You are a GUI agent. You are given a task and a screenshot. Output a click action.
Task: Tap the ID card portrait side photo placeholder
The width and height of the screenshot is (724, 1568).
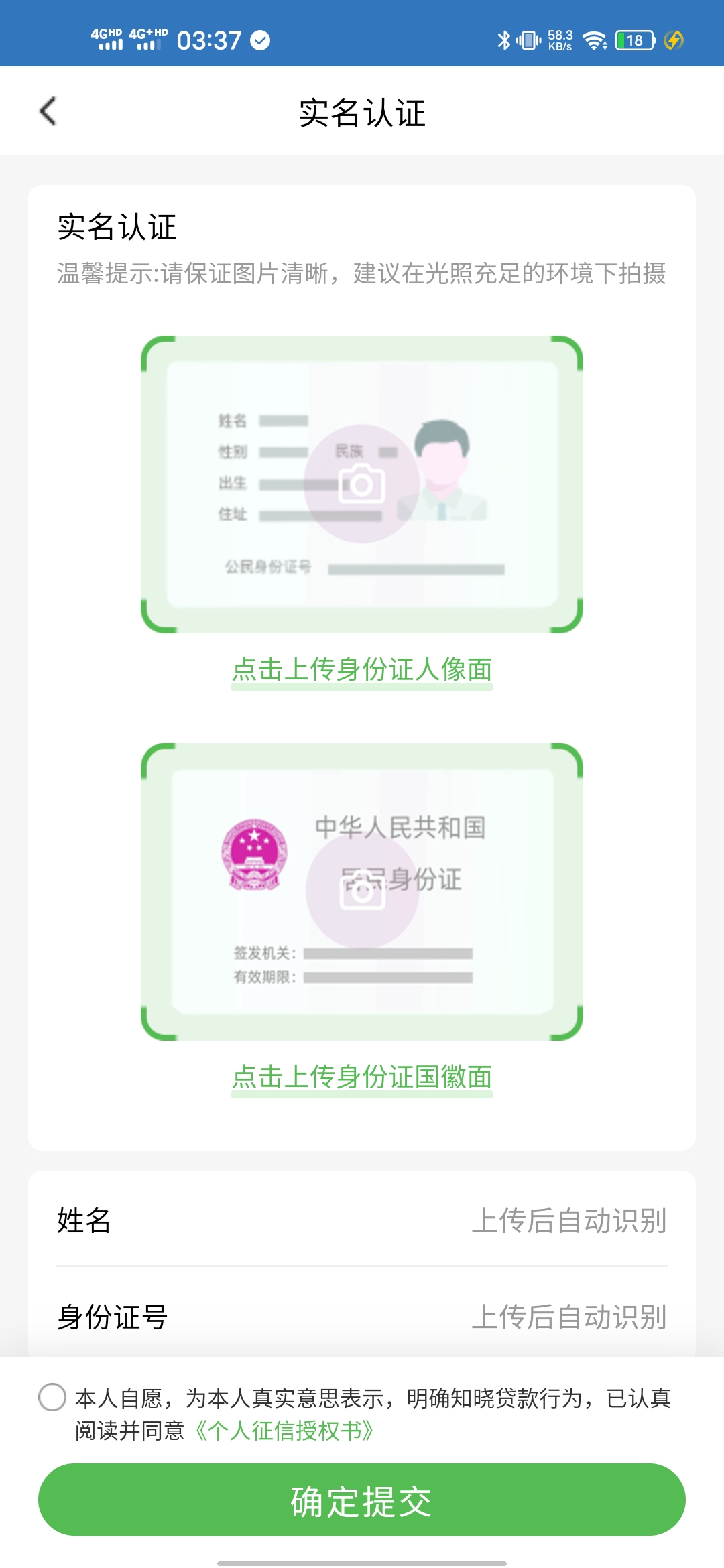click(362, 484)
